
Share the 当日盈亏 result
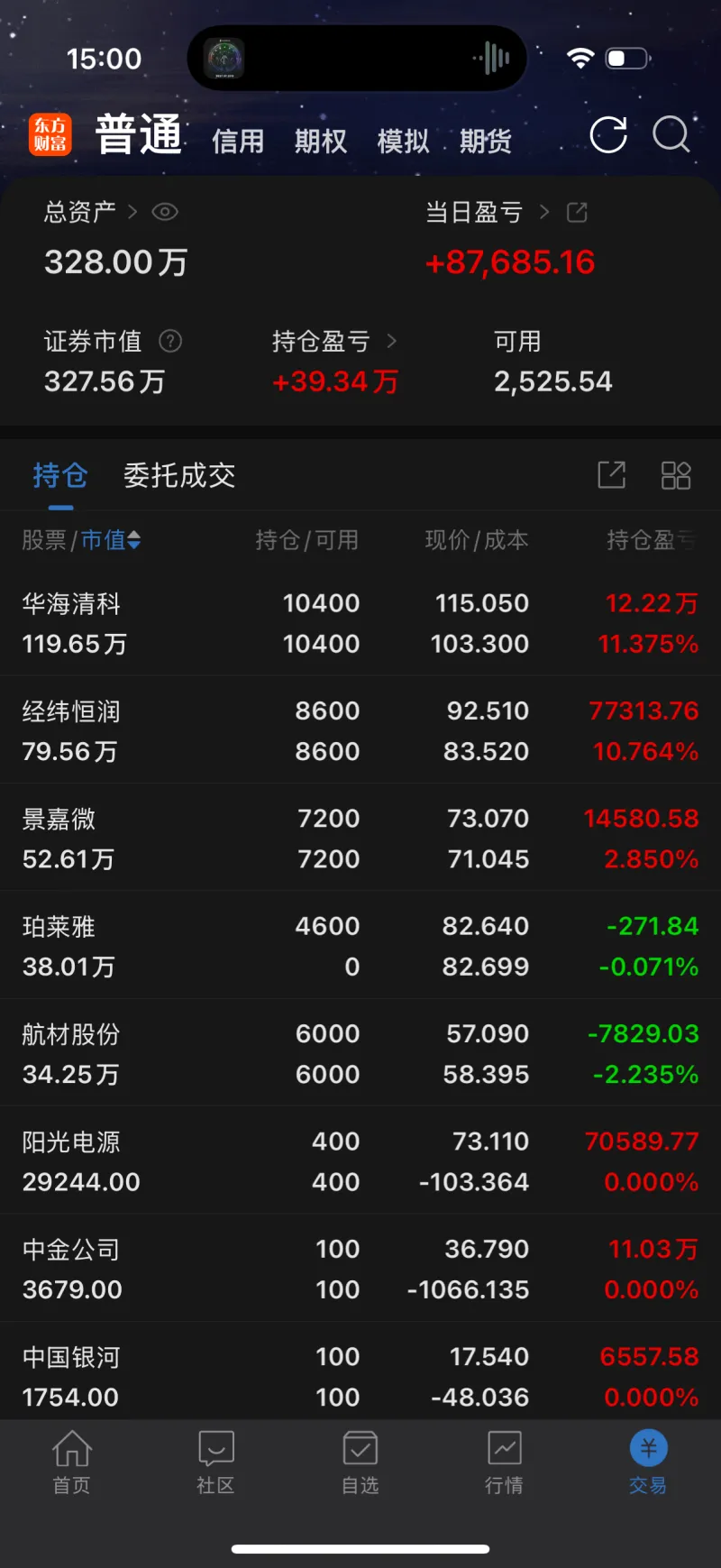pos(577,212)
